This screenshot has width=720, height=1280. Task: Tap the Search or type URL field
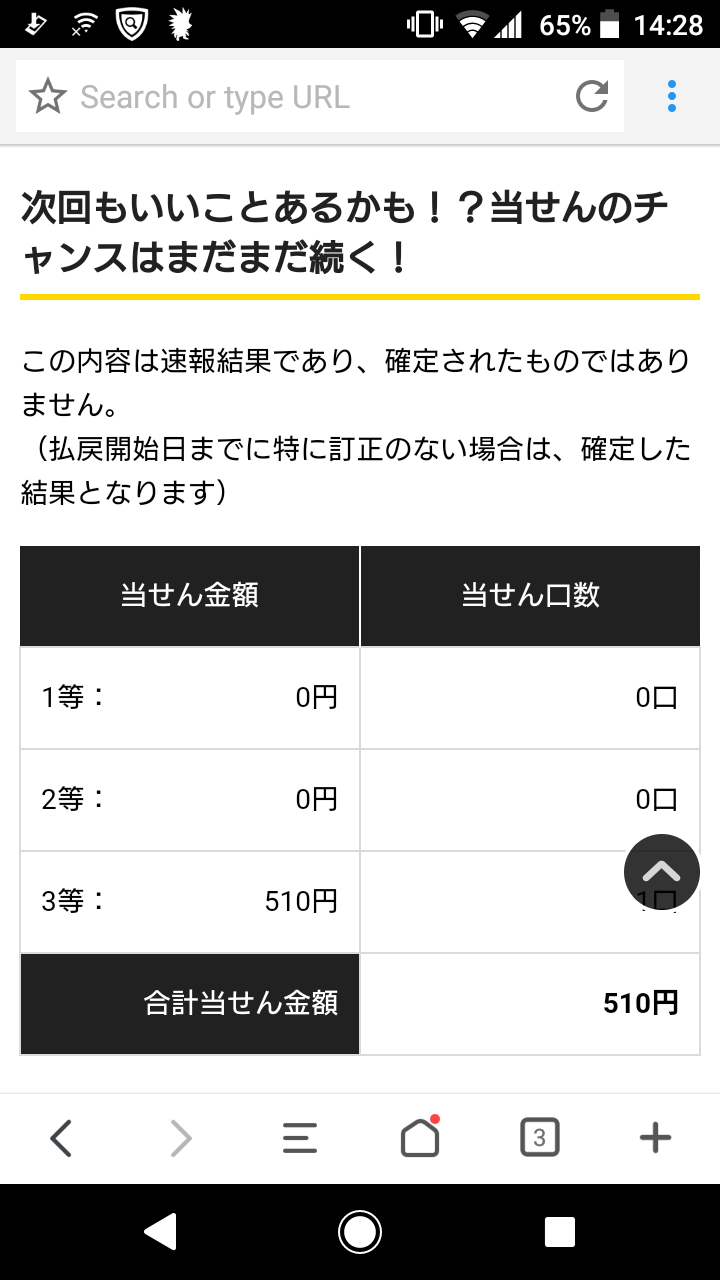[300, 97]
